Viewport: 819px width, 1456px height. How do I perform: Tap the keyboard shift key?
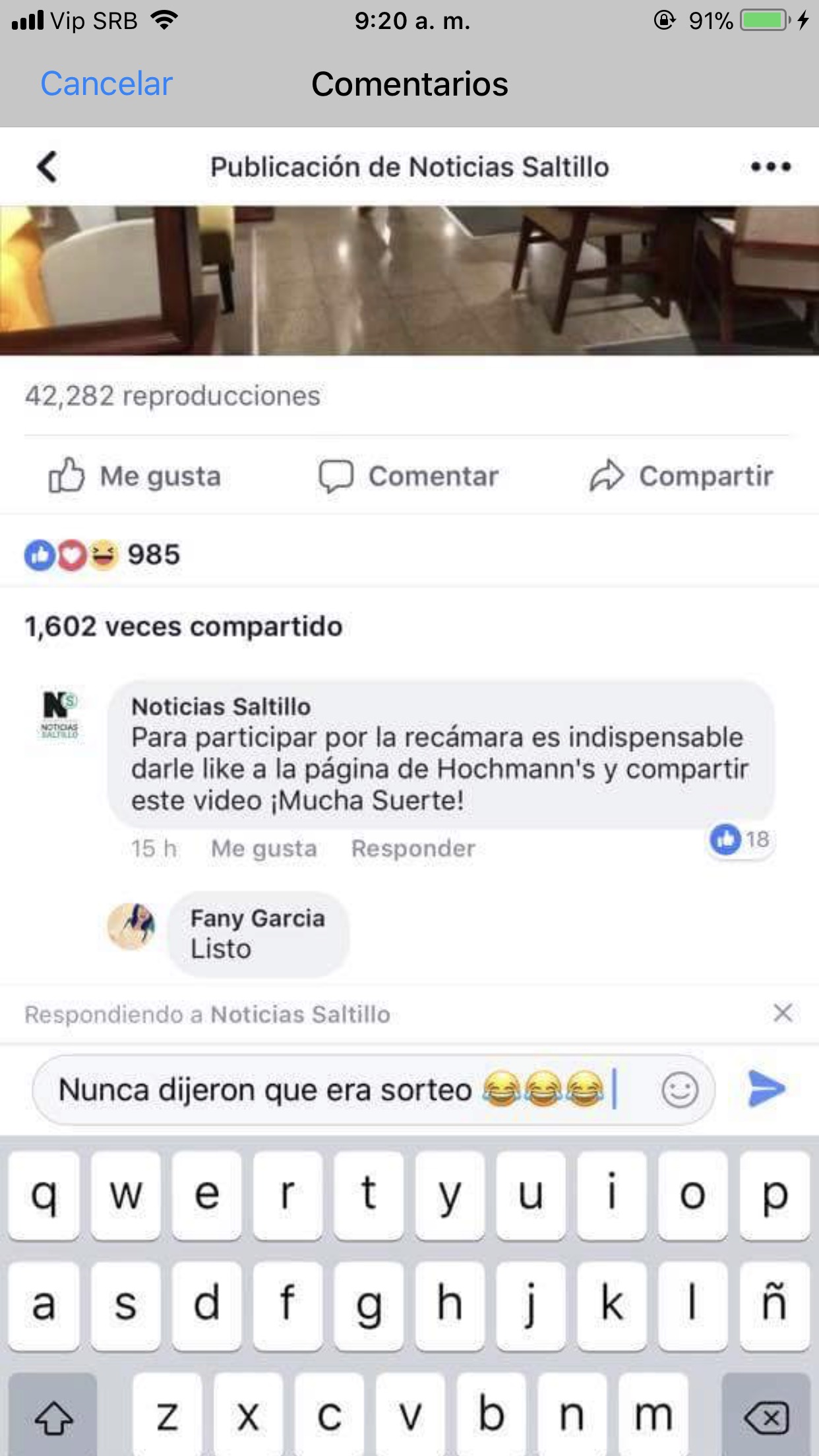click(53, 1416)
